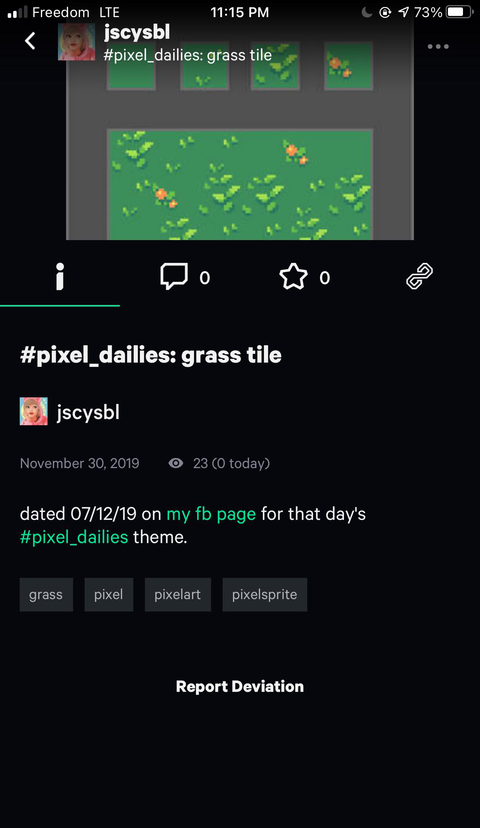Browse the pixelsprite tag
Image resolution: width=480 pixels, height=828 pixels.
coord(265,595)
